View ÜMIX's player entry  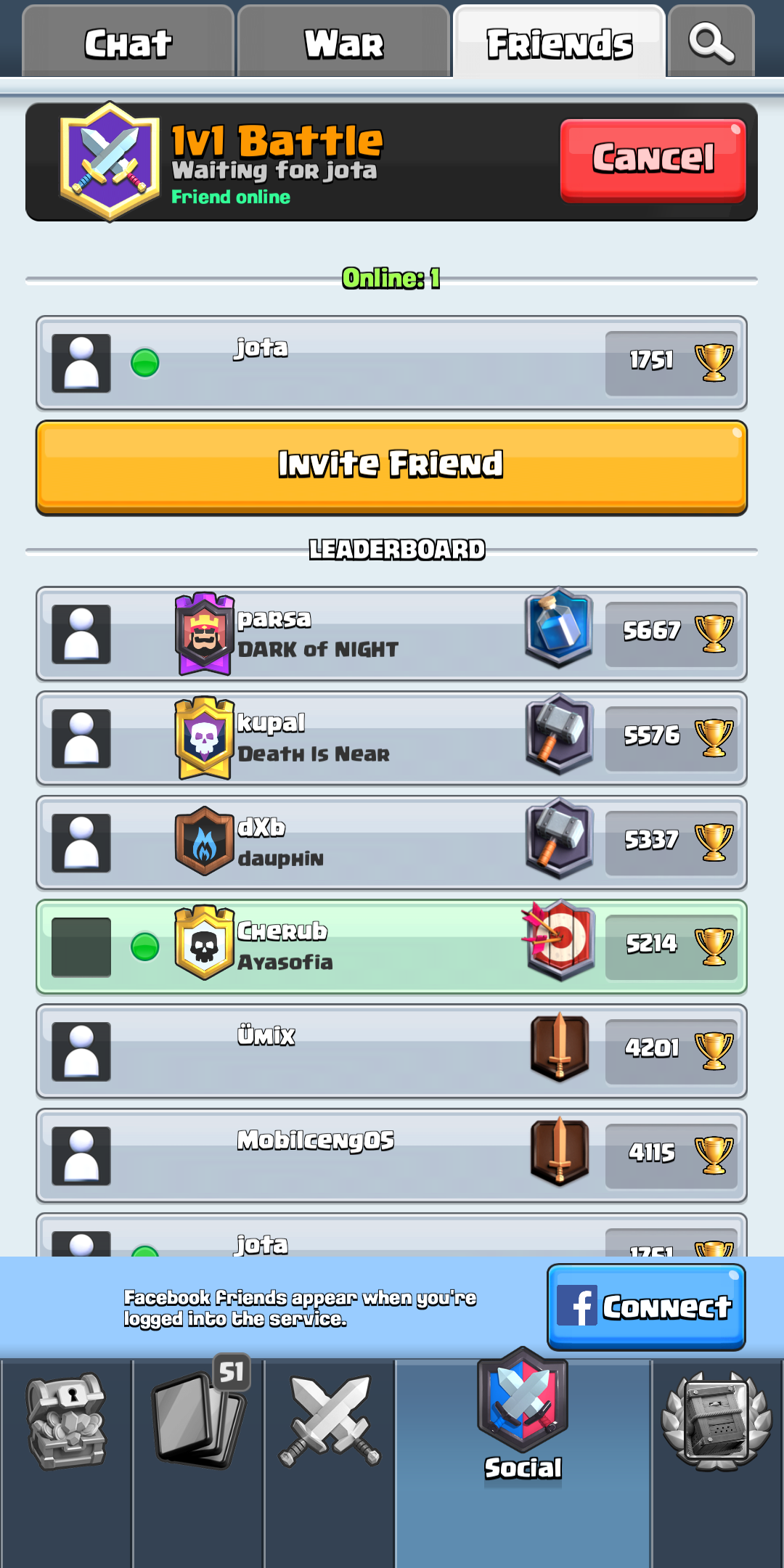[391, 1051]
